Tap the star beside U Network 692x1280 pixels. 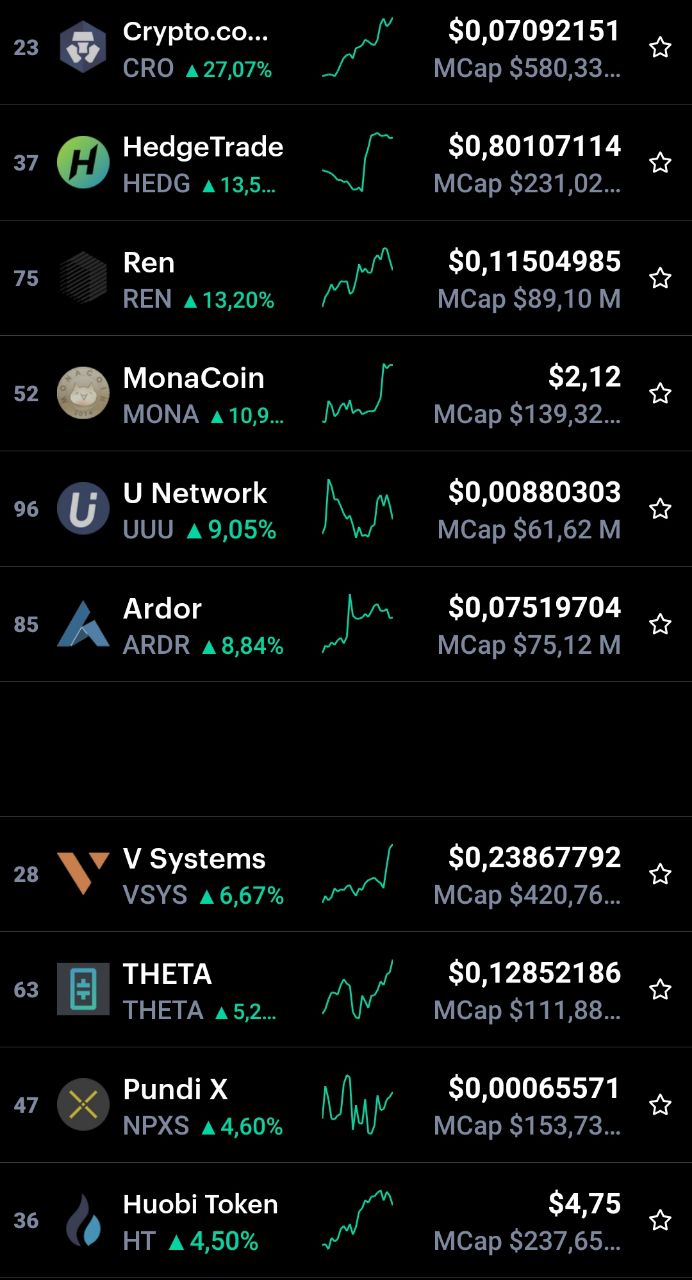coord(660,509)
